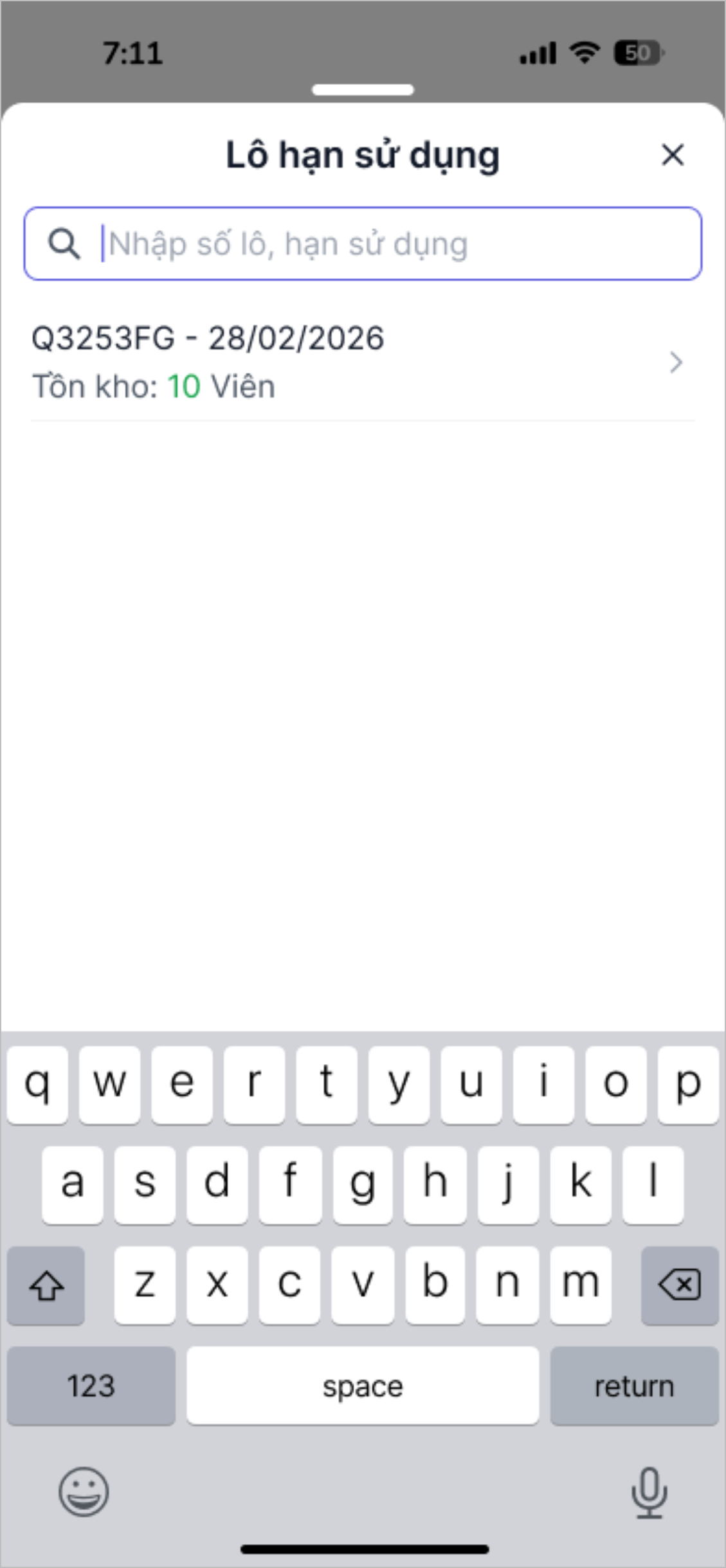Screen dimensions: 726x1568
Task: Open the emoji keyboard
Action: coord(84,1492)
